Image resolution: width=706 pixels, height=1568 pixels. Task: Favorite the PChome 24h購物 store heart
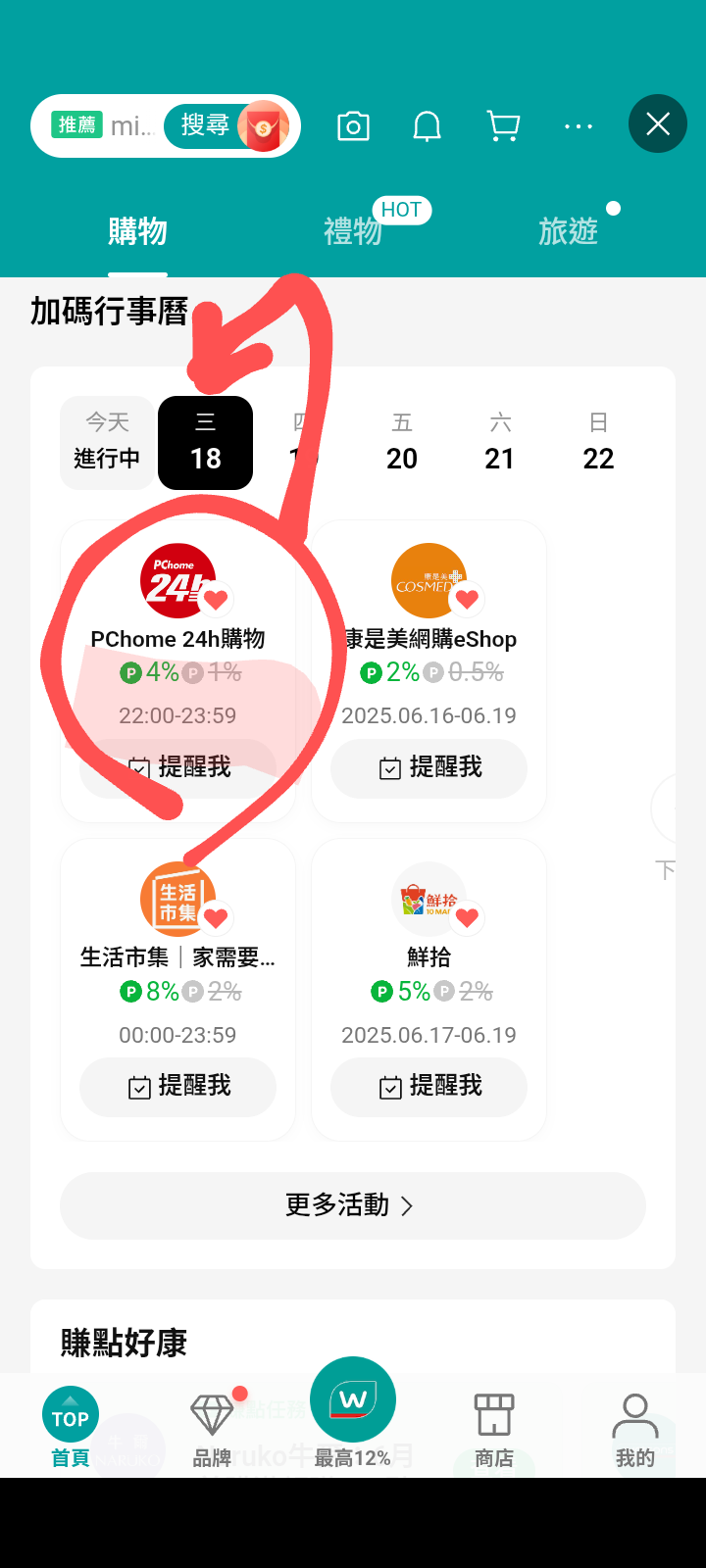(x=216, y=599)
